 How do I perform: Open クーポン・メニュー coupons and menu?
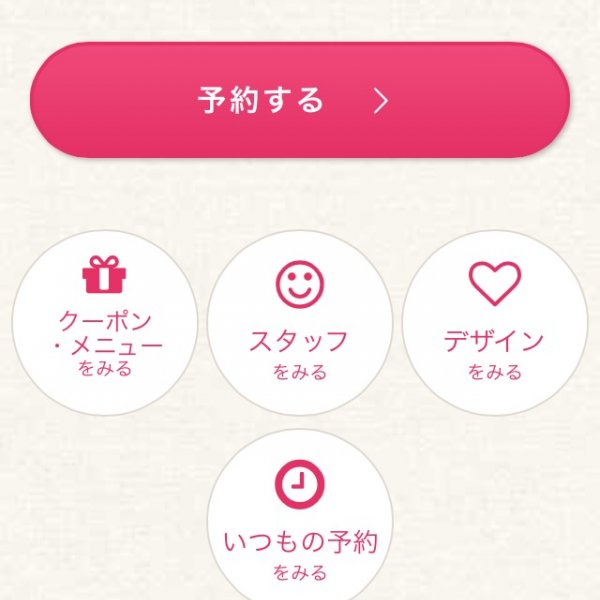tap(105, 322)
